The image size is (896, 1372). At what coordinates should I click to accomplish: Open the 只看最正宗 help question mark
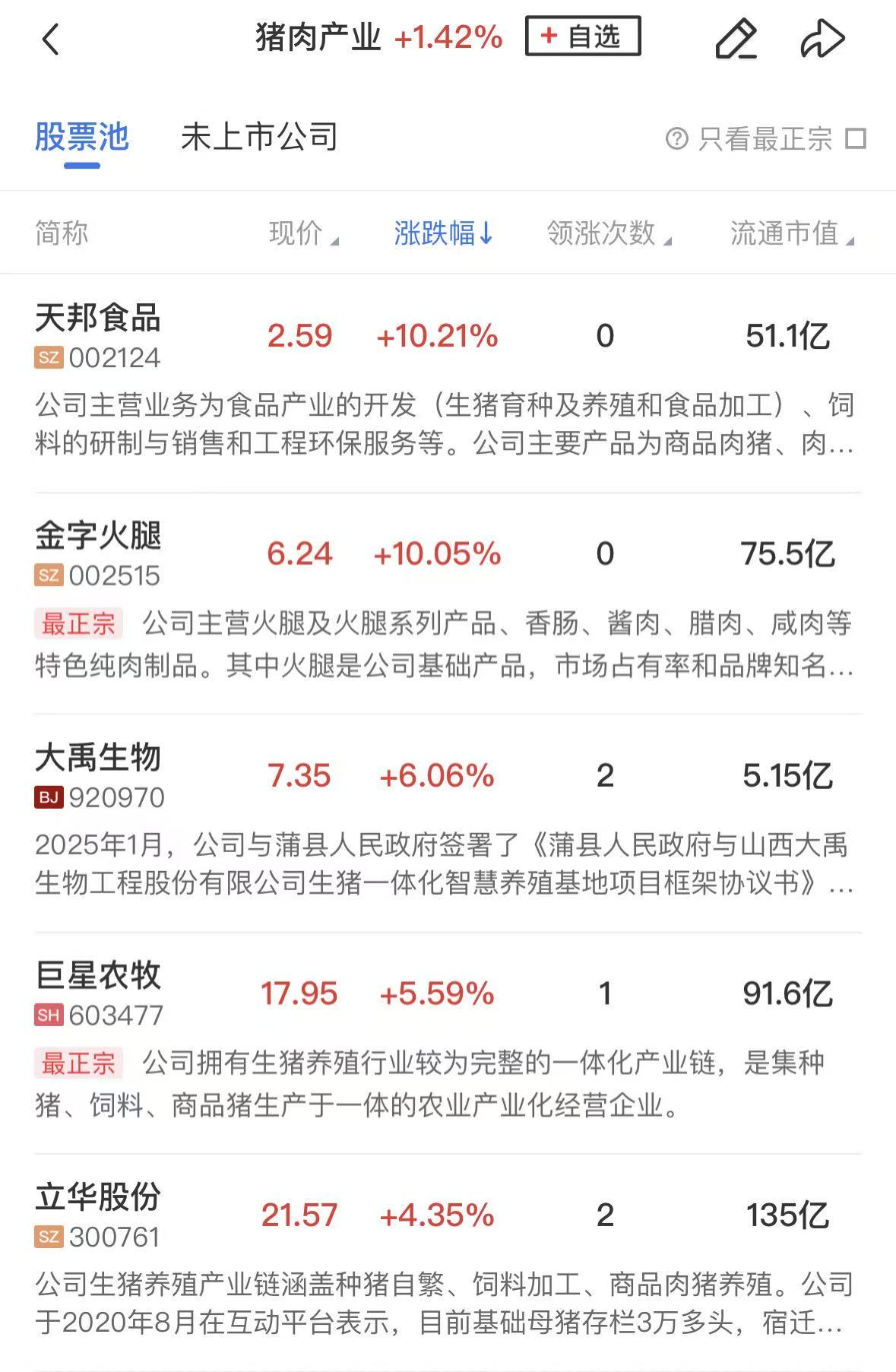[x=676, y=139]
